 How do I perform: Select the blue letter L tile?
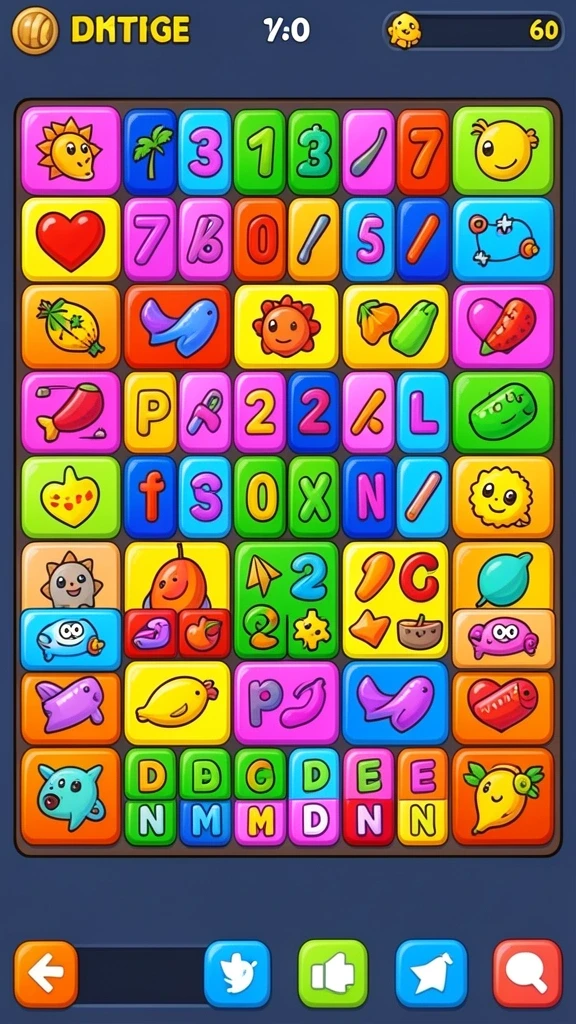[423, 412]
